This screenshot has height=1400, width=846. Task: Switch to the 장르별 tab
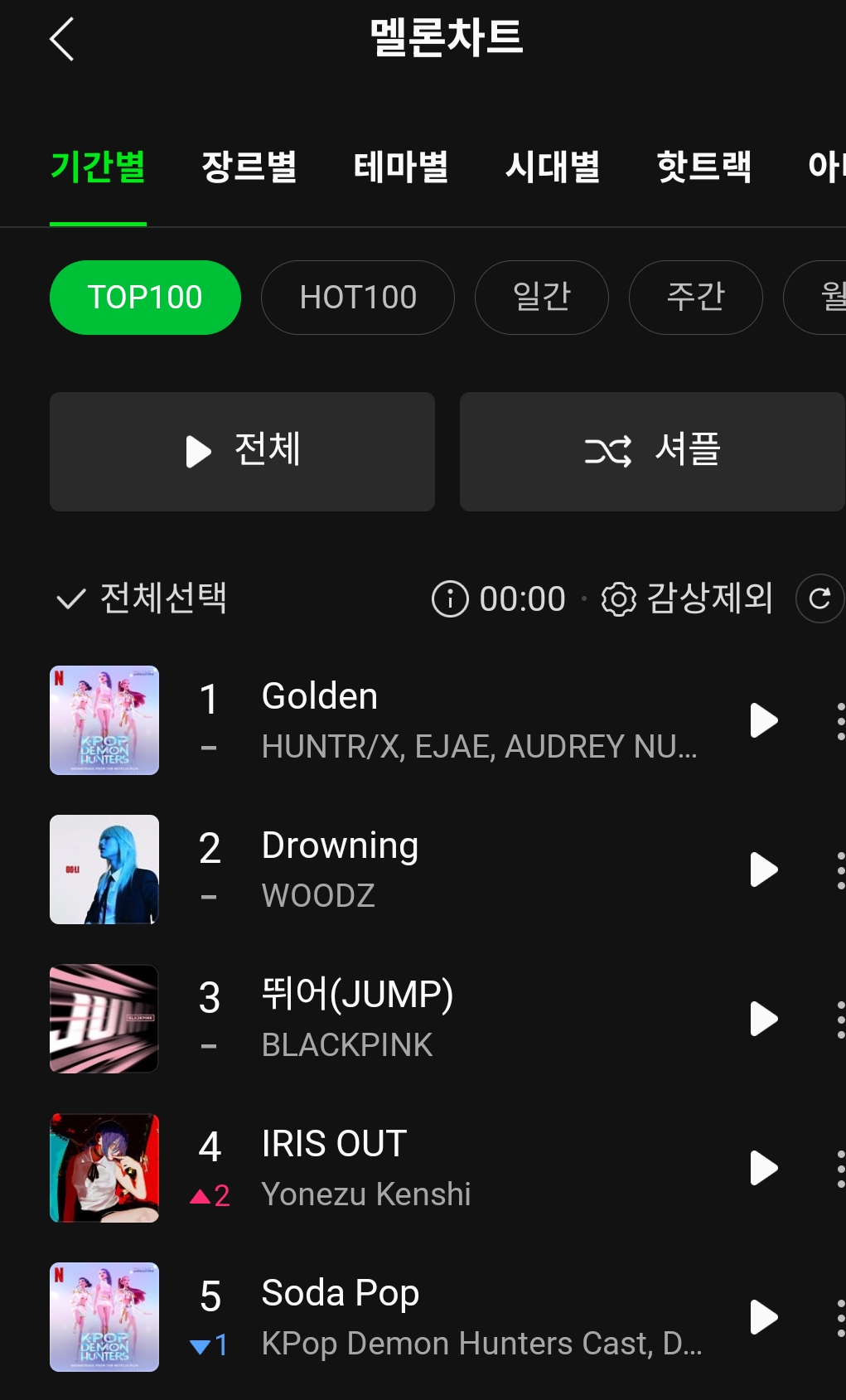[x=249, y=167]
